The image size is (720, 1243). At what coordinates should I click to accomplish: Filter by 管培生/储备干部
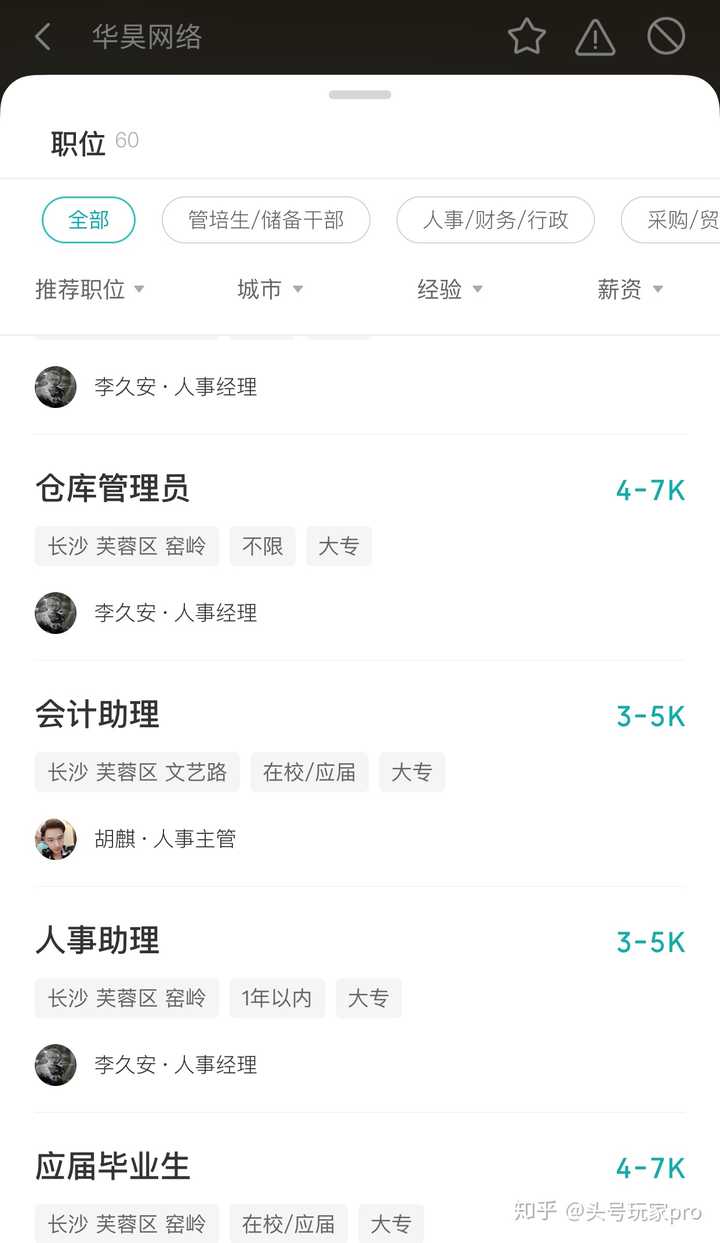pyautogui.click(x=266, y=220)
